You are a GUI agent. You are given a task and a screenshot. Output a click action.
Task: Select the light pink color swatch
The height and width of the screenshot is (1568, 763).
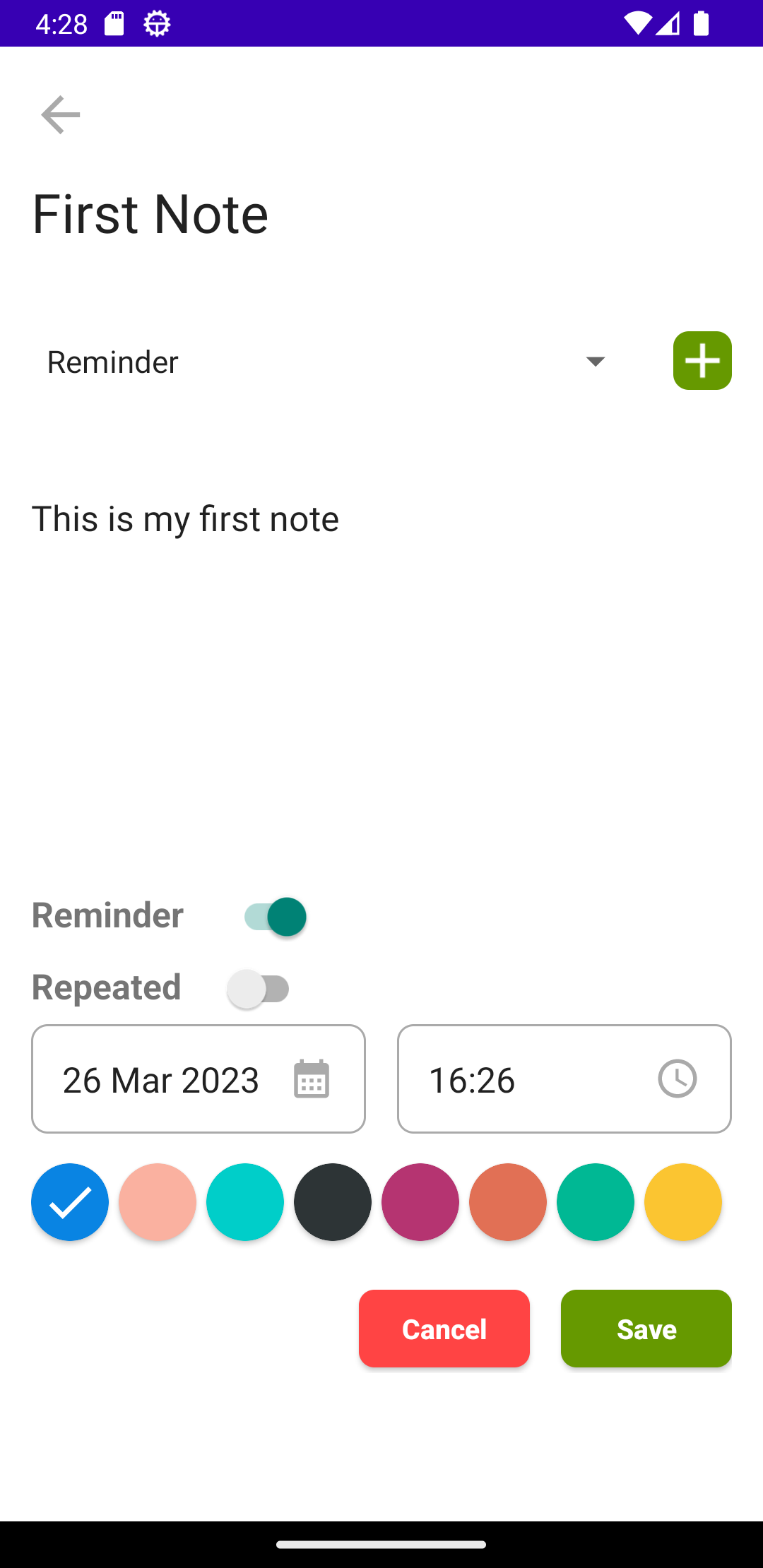(x=158, y=1202)
